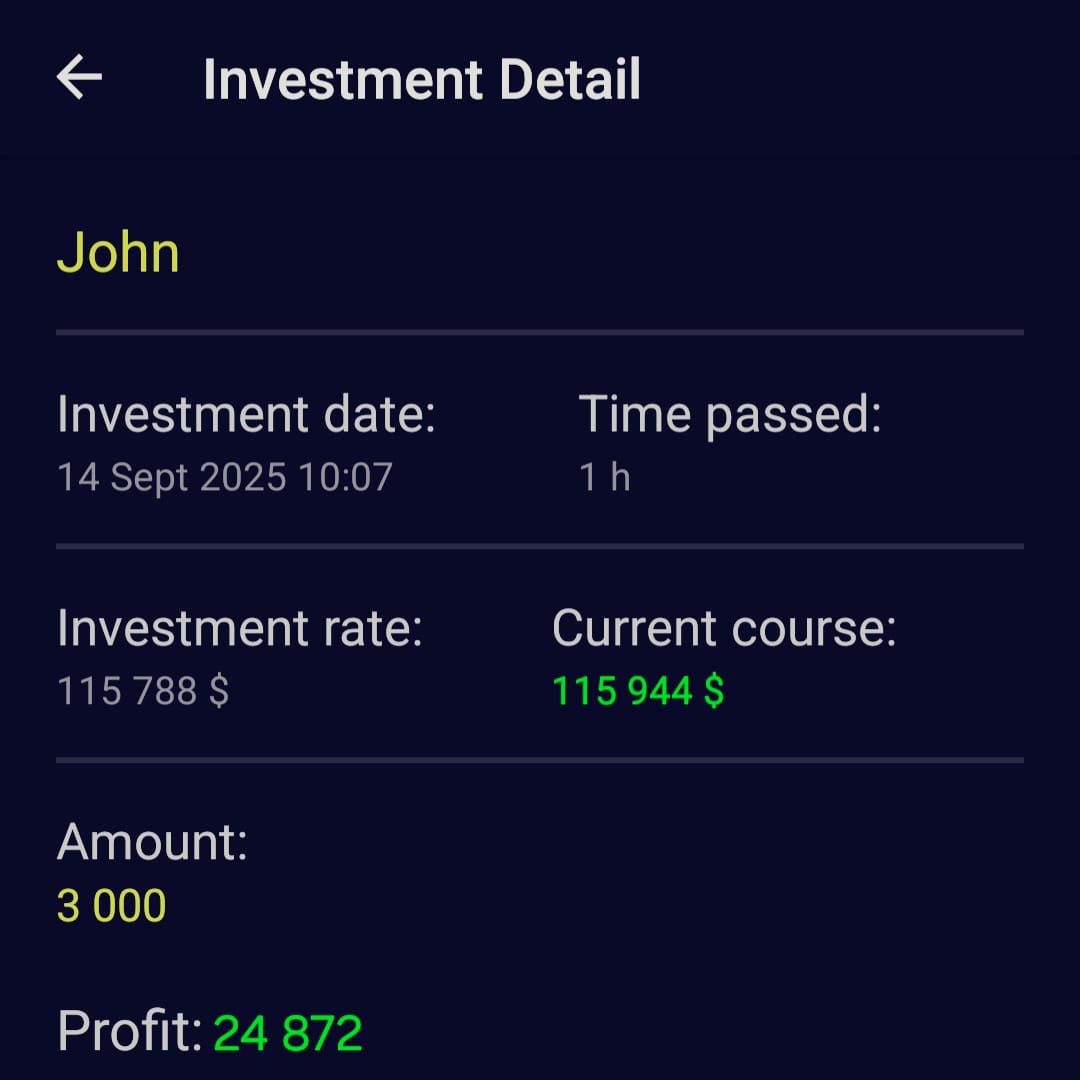Go back from Investment Detail
Viewport: 1080px width, 1080px height.
click(x=80, y=78)
